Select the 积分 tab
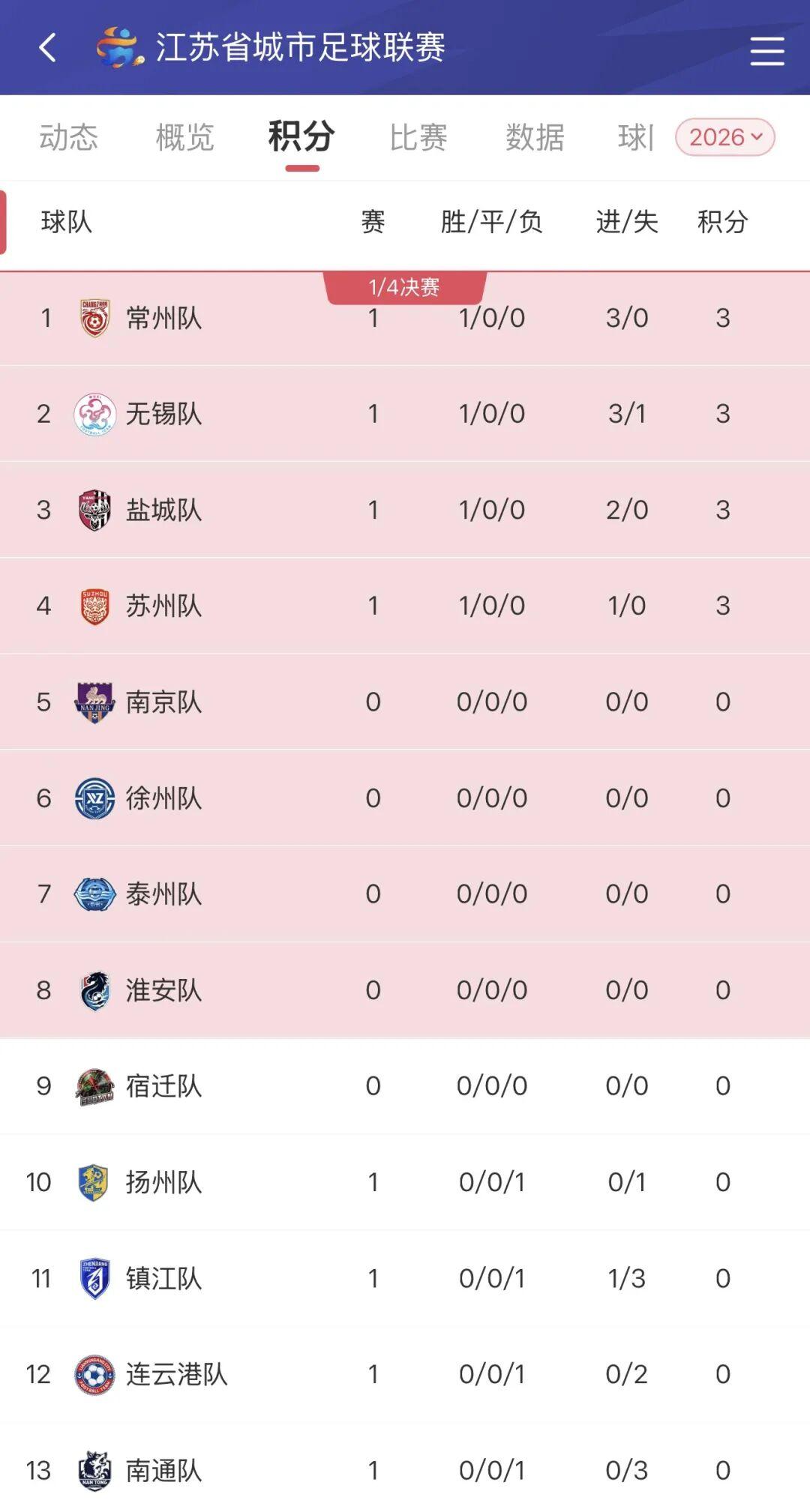The image size is (810, 1512). pyautogui.click(x=301, y=138)
